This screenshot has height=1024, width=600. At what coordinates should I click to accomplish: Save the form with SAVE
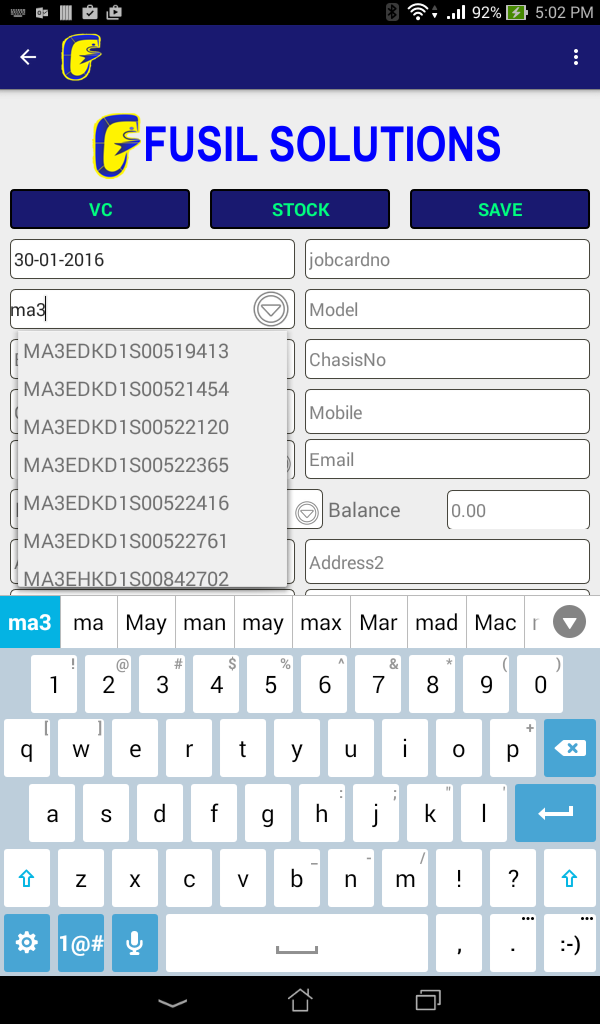(500, 209)
